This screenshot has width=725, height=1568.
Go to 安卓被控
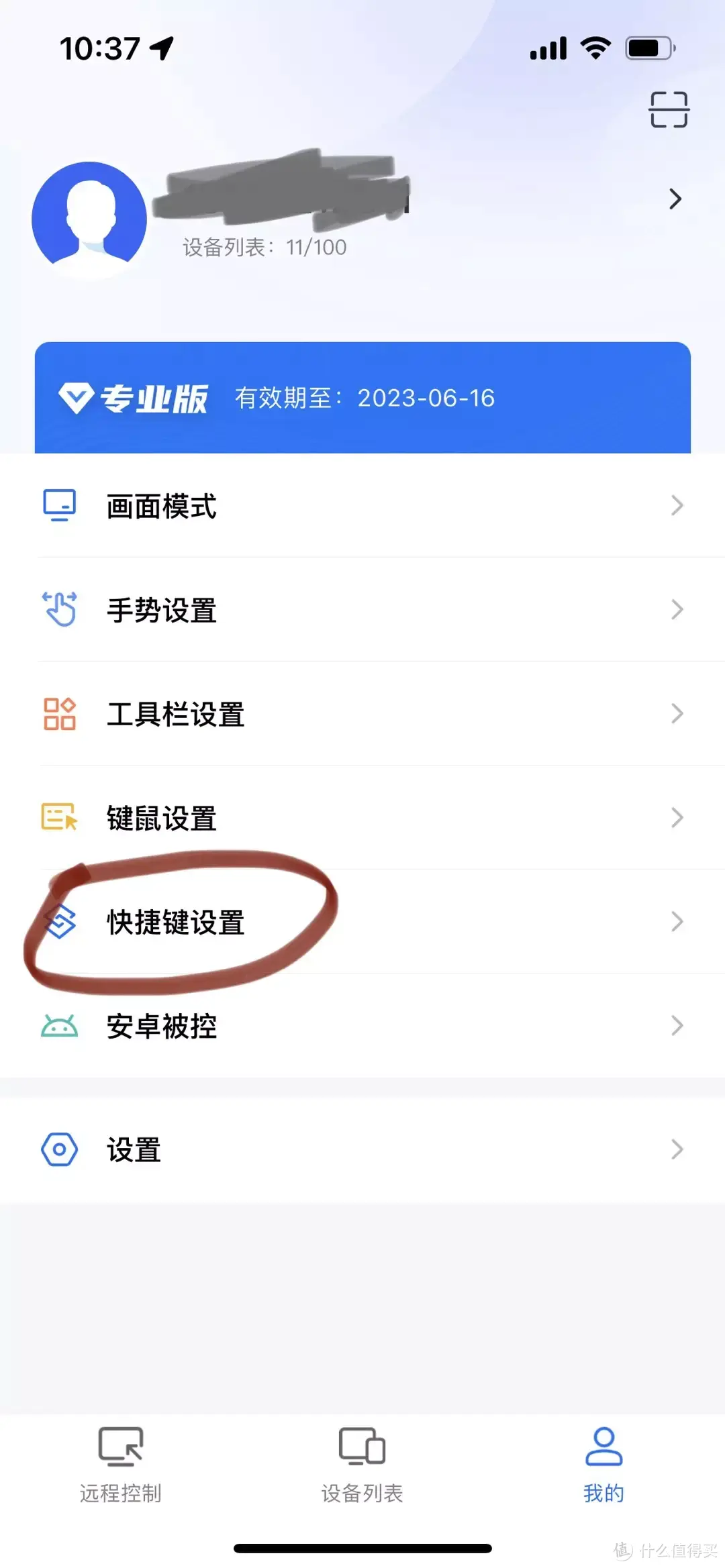[x=362, y=1026]
